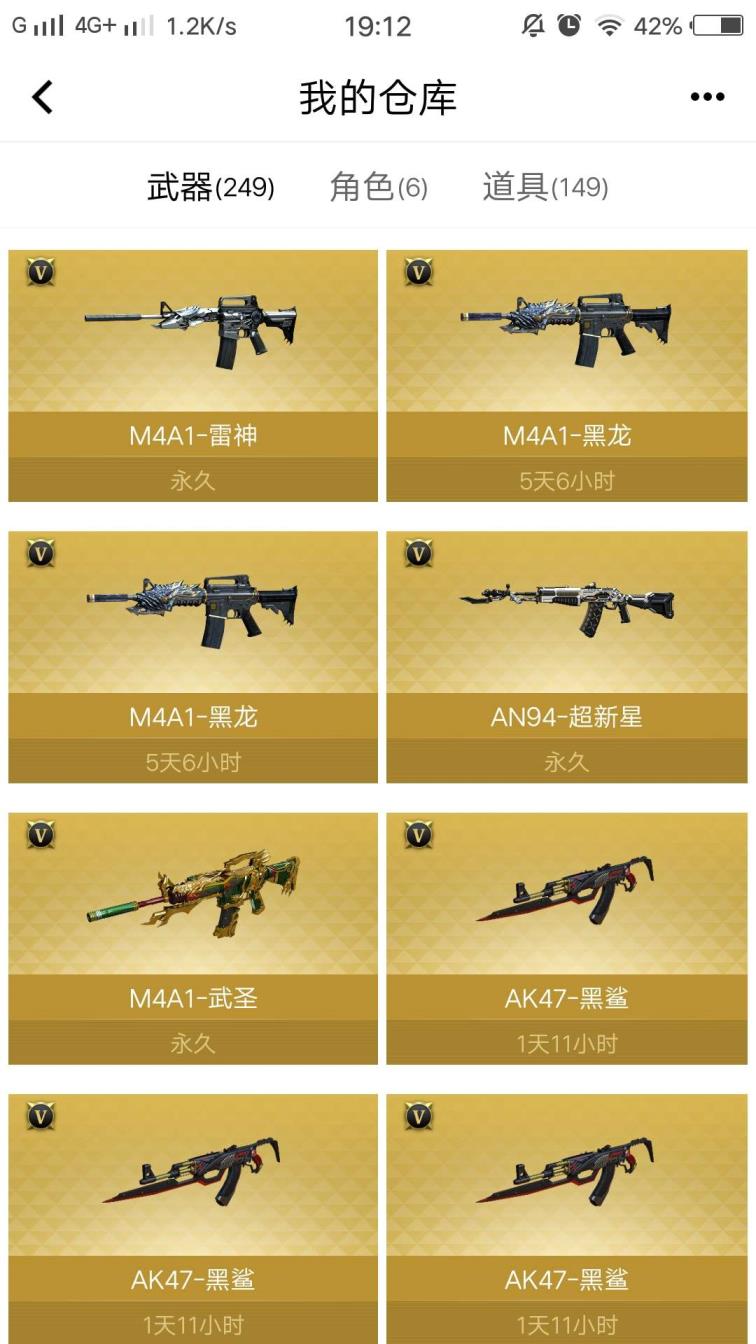Select the 武器 tab

(x=210, y=187)
